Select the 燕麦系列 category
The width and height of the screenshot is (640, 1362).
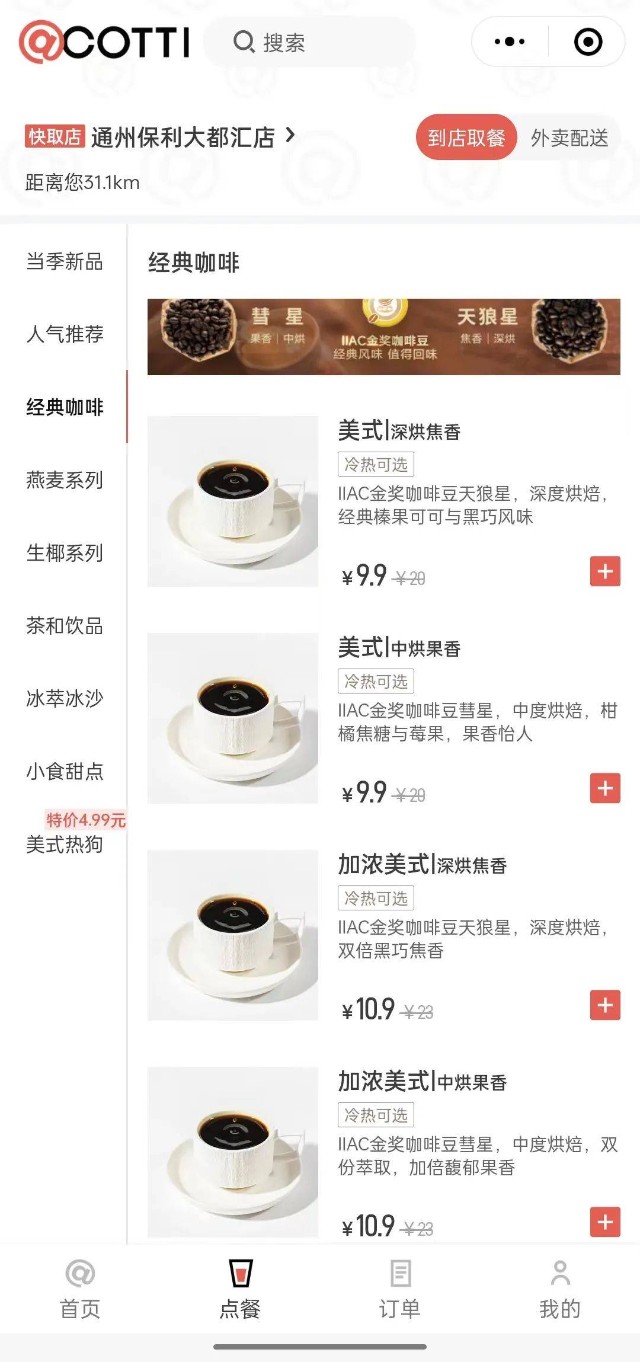[64, 480]
